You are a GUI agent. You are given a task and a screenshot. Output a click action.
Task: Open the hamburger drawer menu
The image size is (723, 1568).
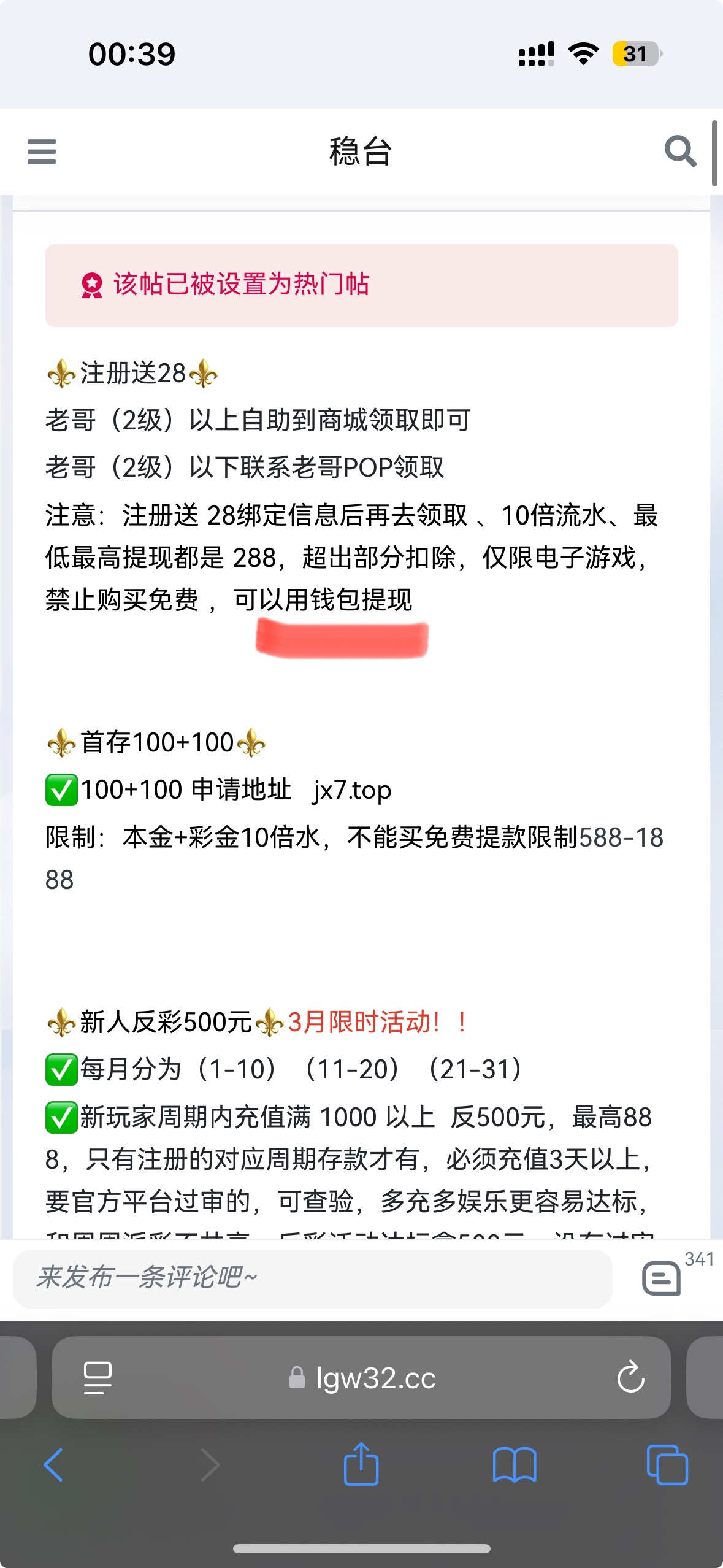[x=42, y=152]
